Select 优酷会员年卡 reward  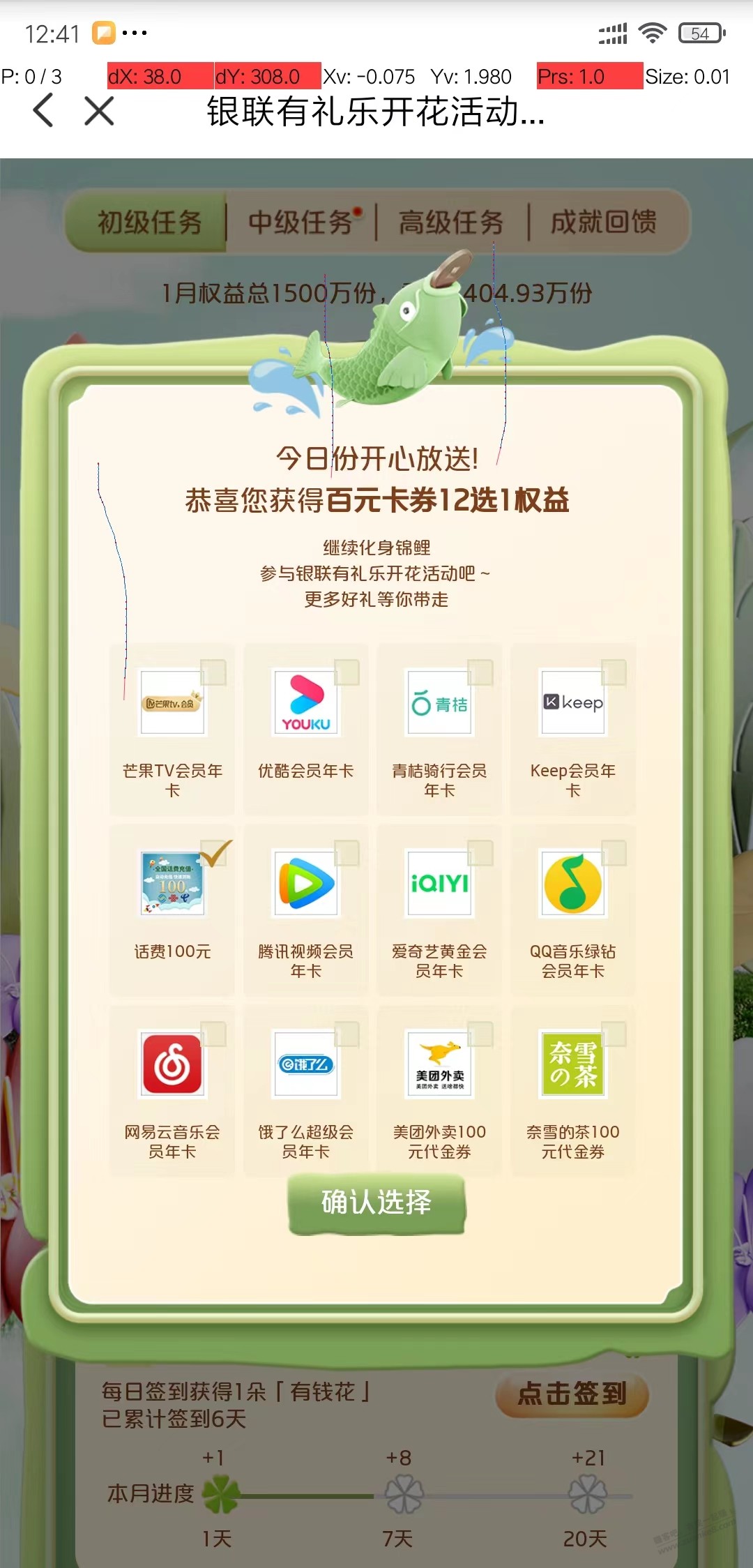click(x=305, y=729)
